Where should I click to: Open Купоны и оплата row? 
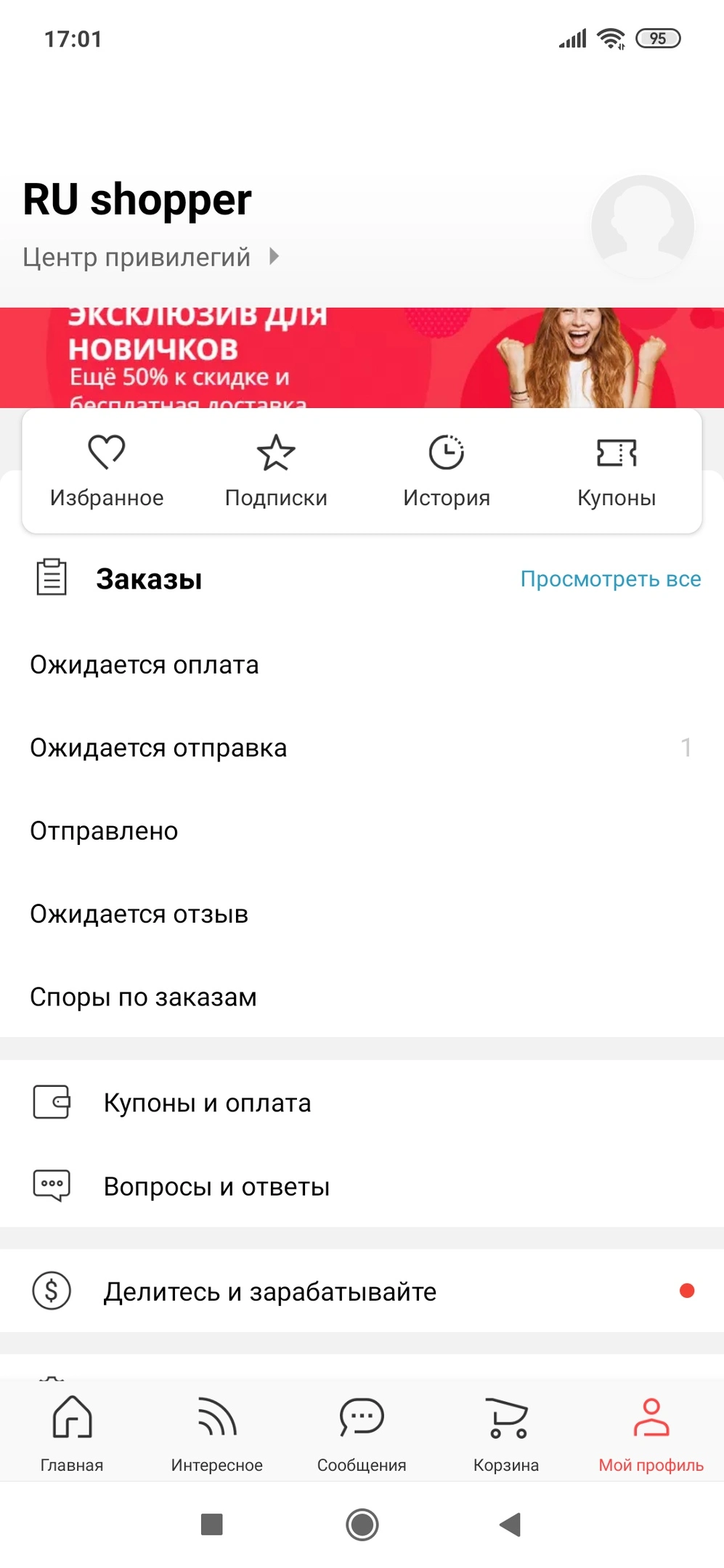[x=362, y=1103]
